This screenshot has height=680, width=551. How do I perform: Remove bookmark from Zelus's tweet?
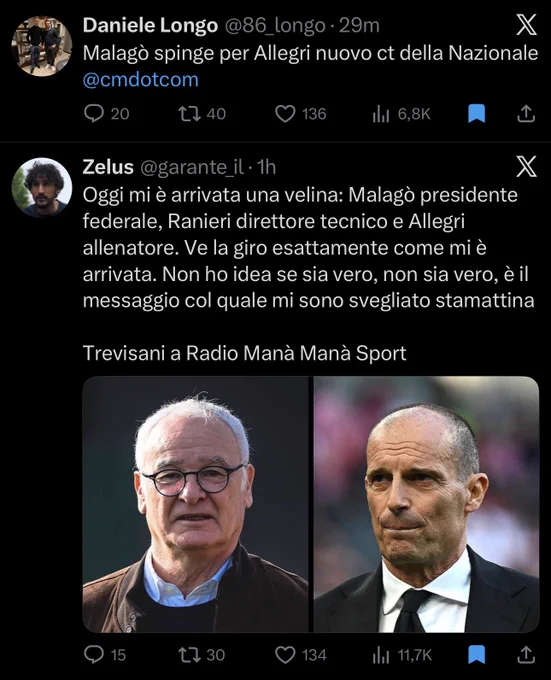click(x=476, y=654)
